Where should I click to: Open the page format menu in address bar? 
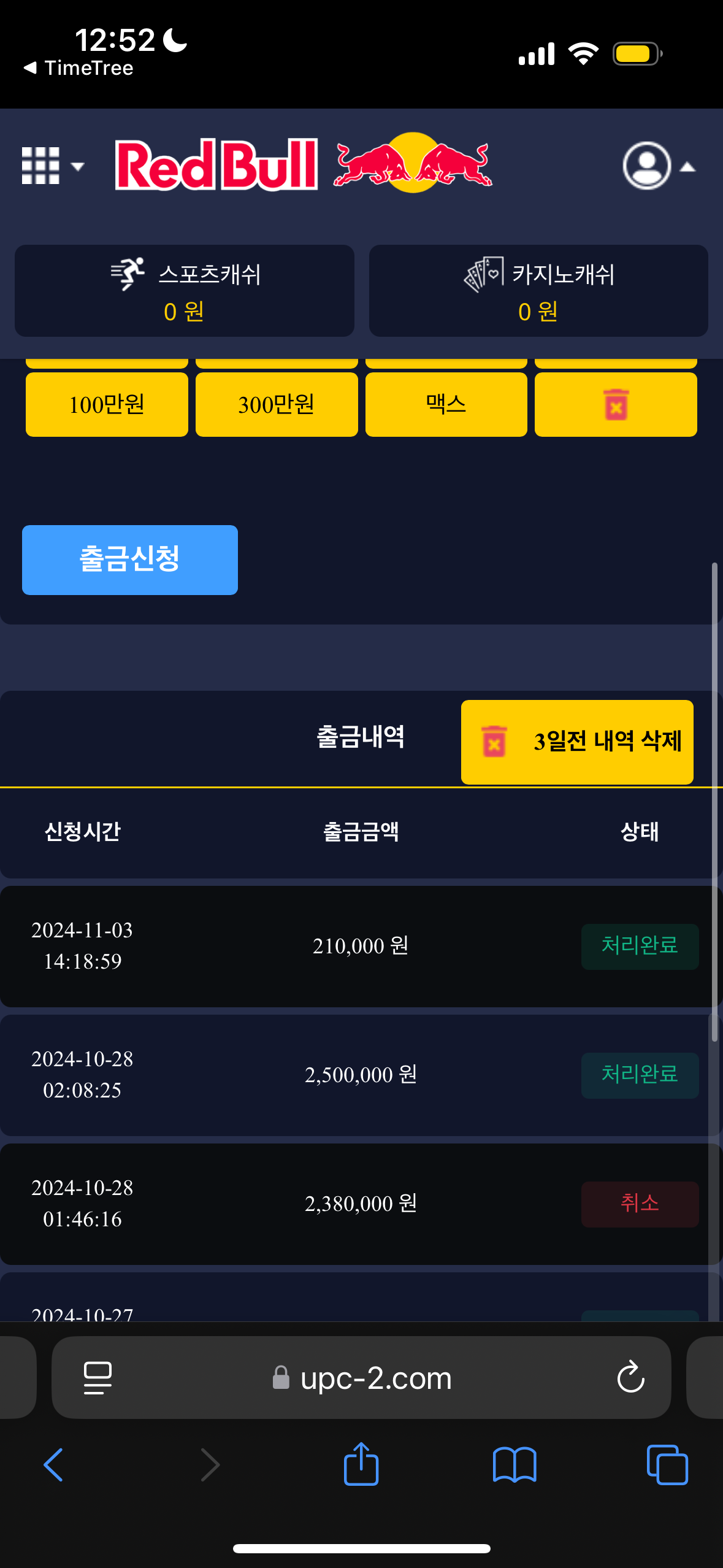(98, 1378)
